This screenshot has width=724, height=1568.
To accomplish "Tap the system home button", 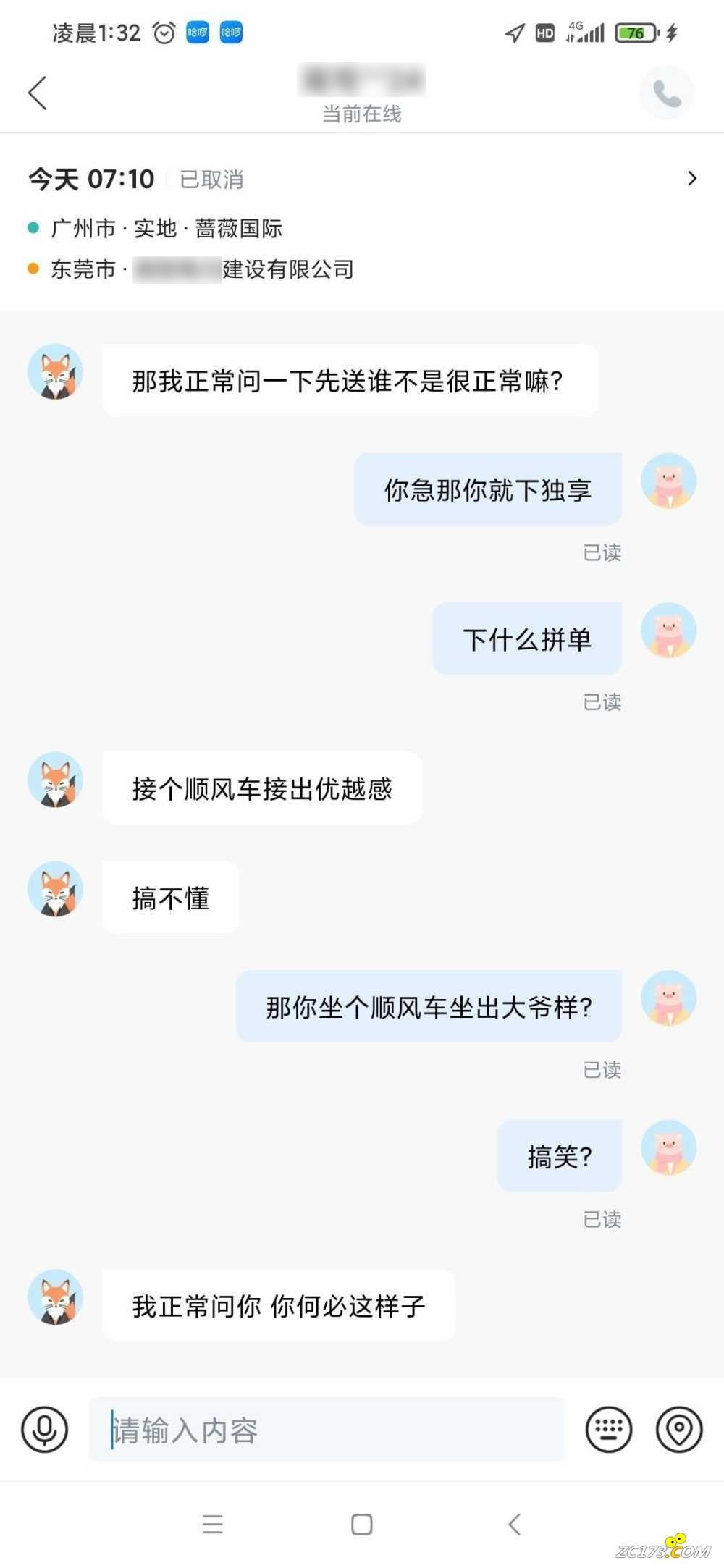I will click(361, 1524).
